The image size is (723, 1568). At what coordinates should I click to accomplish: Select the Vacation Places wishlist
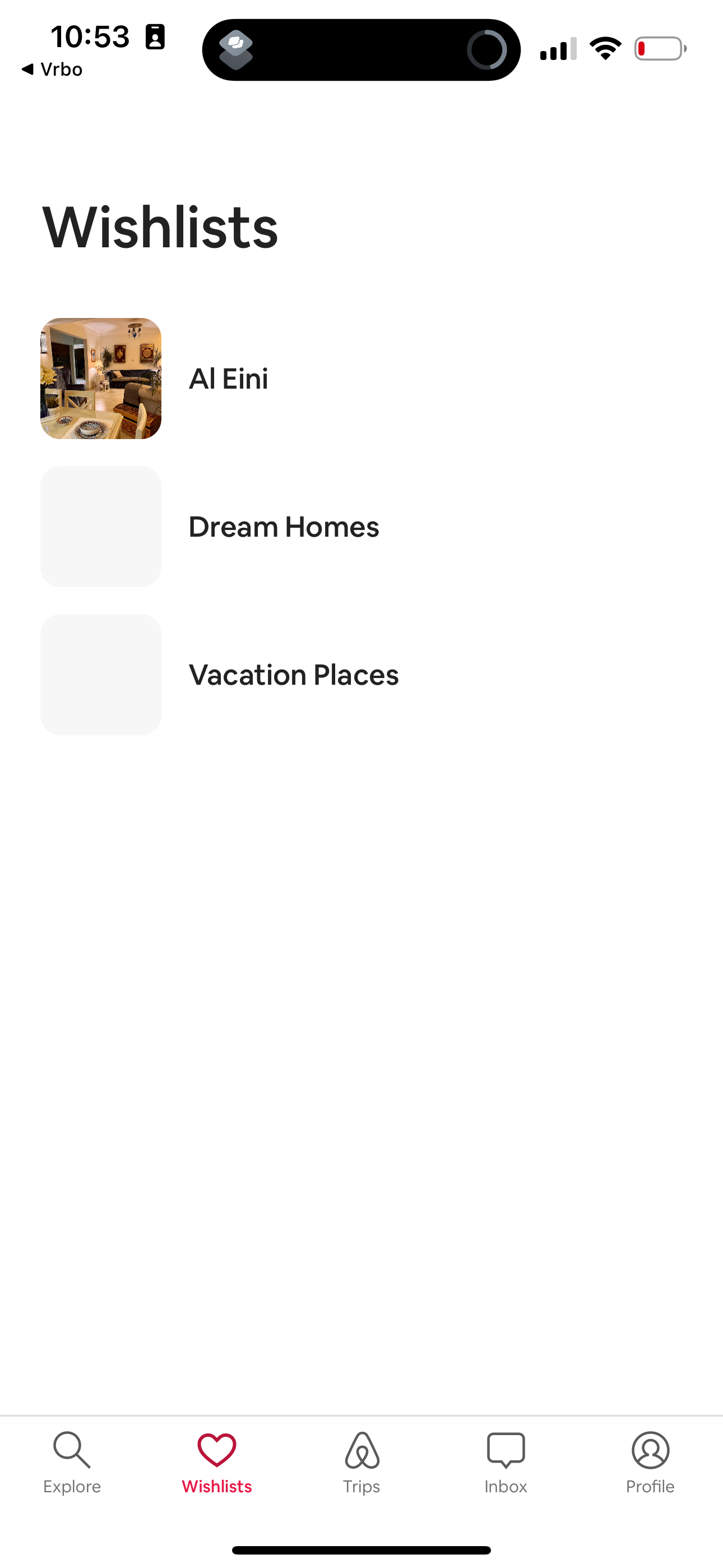[293, 675]
